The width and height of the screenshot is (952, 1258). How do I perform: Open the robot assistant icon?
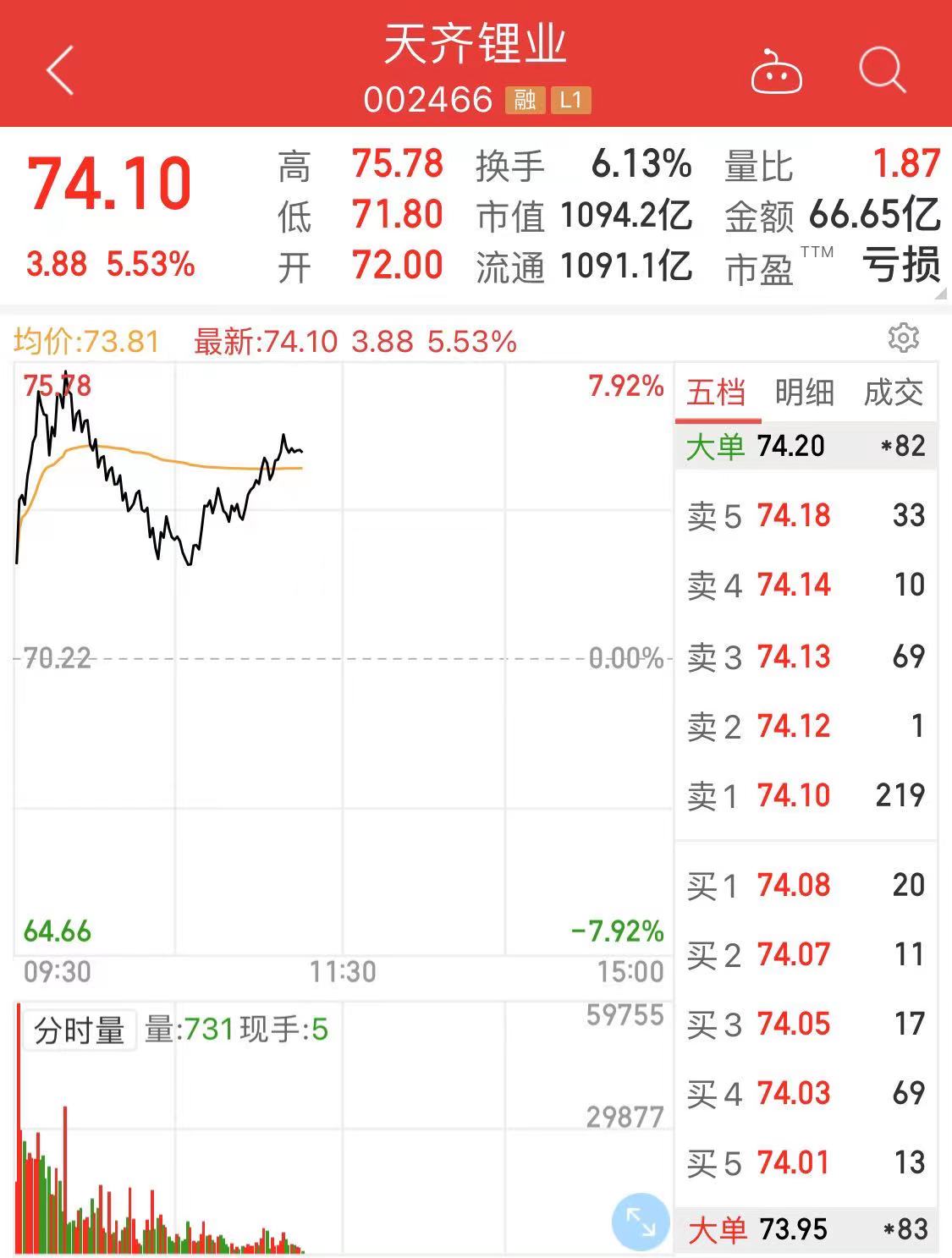tap(776, 71)
